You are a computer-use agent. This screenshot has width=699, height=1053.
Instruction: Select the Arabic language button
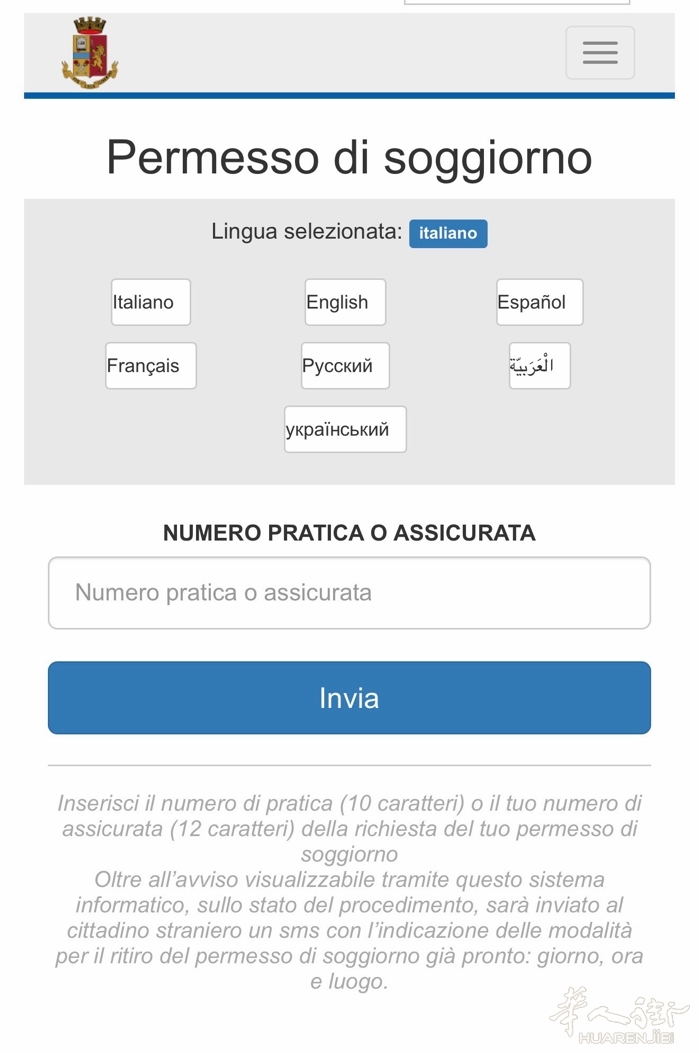coord(539,366)
